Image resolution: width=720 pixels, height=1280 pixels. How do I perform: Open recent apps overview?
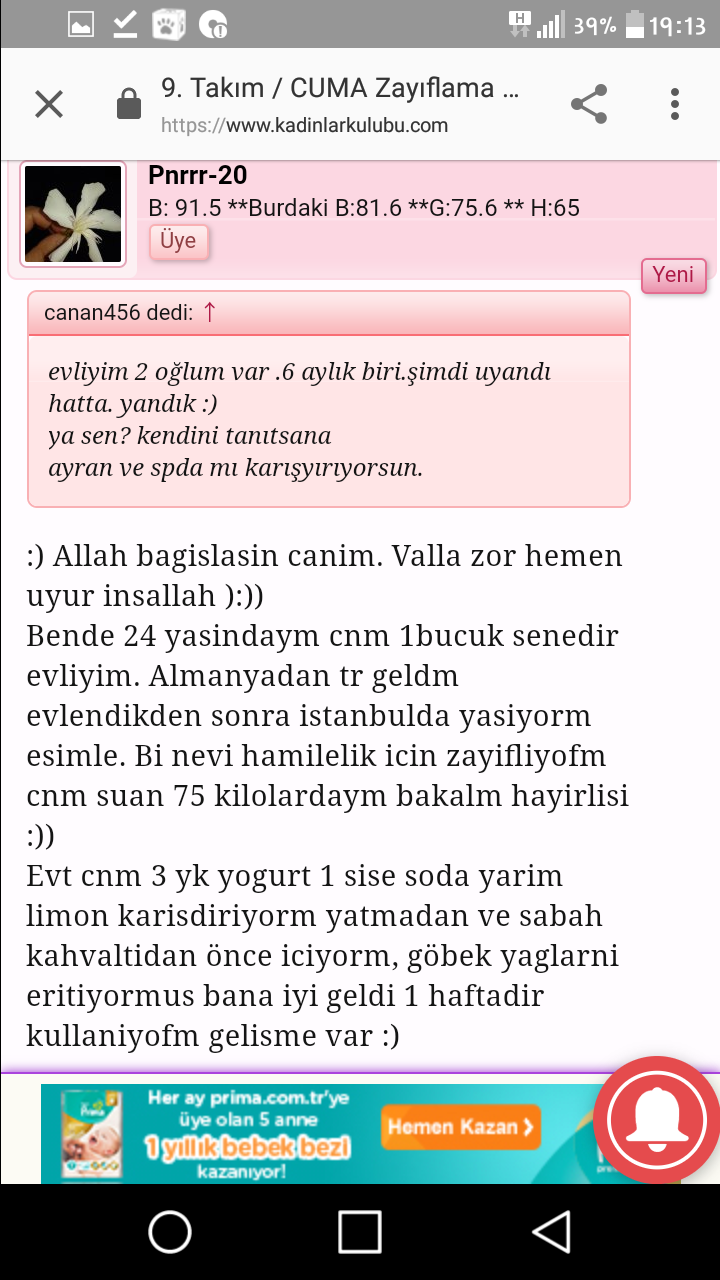(x=360, y=1231)
